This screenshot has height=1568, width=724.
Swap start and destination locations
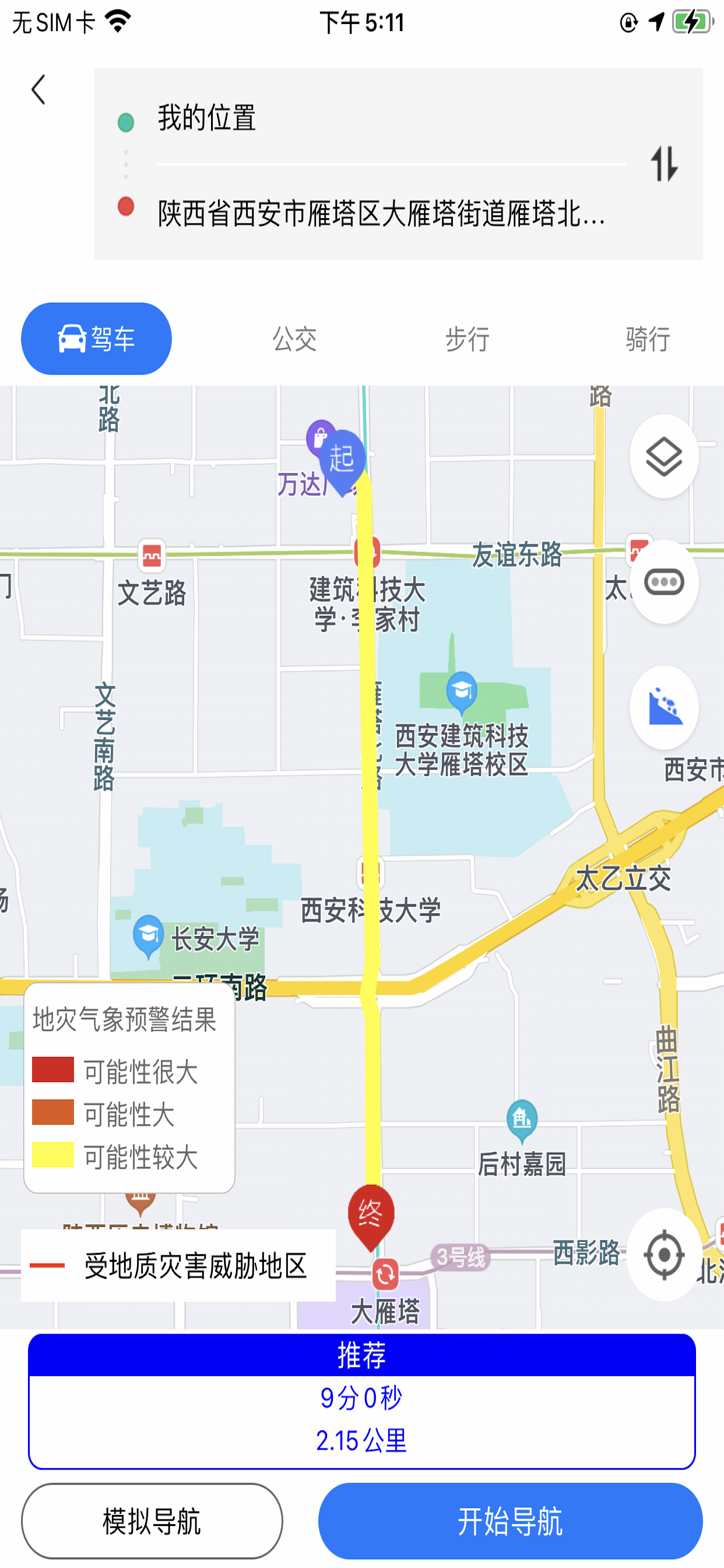[664, 164]
